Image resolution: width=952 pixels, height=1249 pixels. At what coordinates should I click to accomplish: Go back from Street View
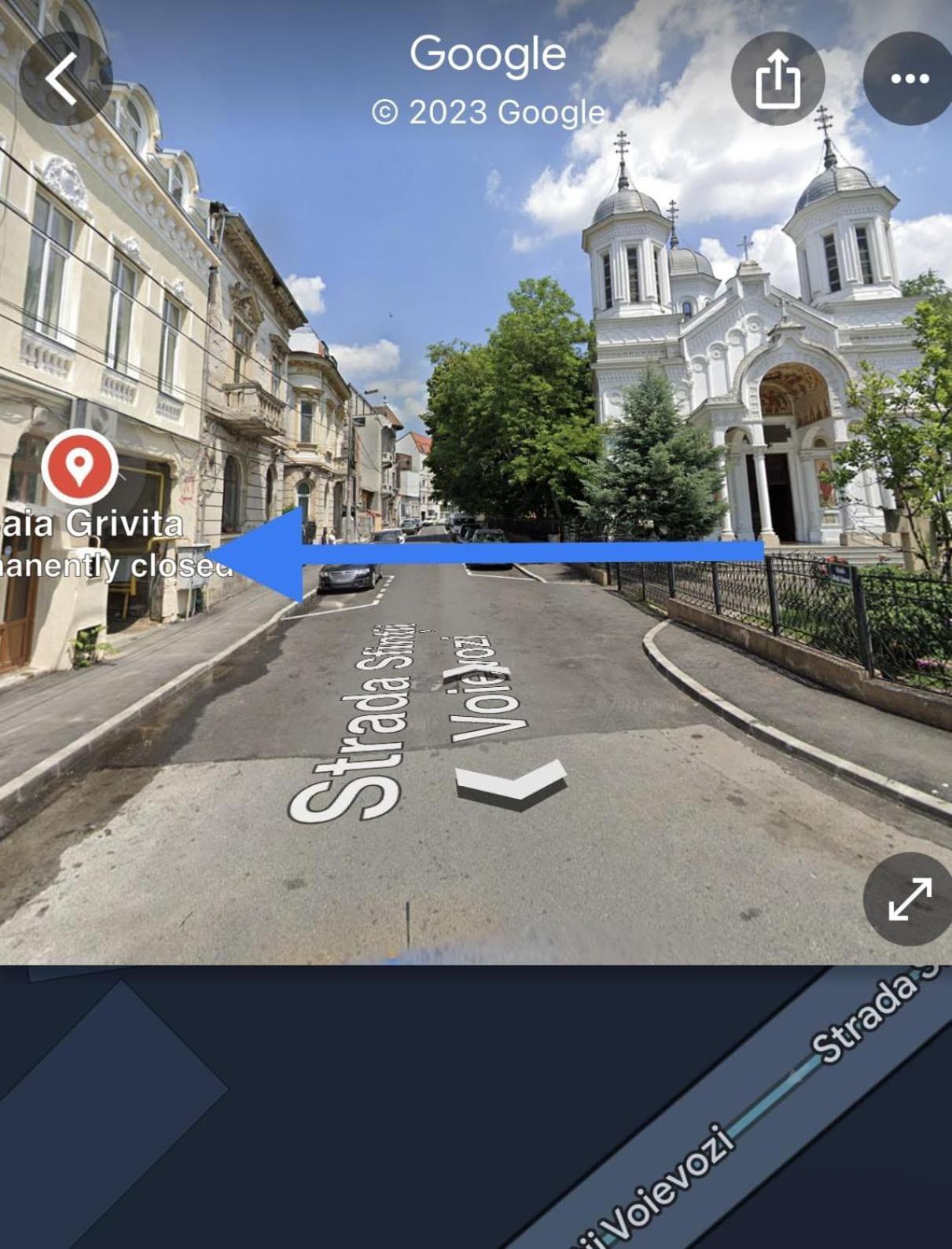click(64, 79)
